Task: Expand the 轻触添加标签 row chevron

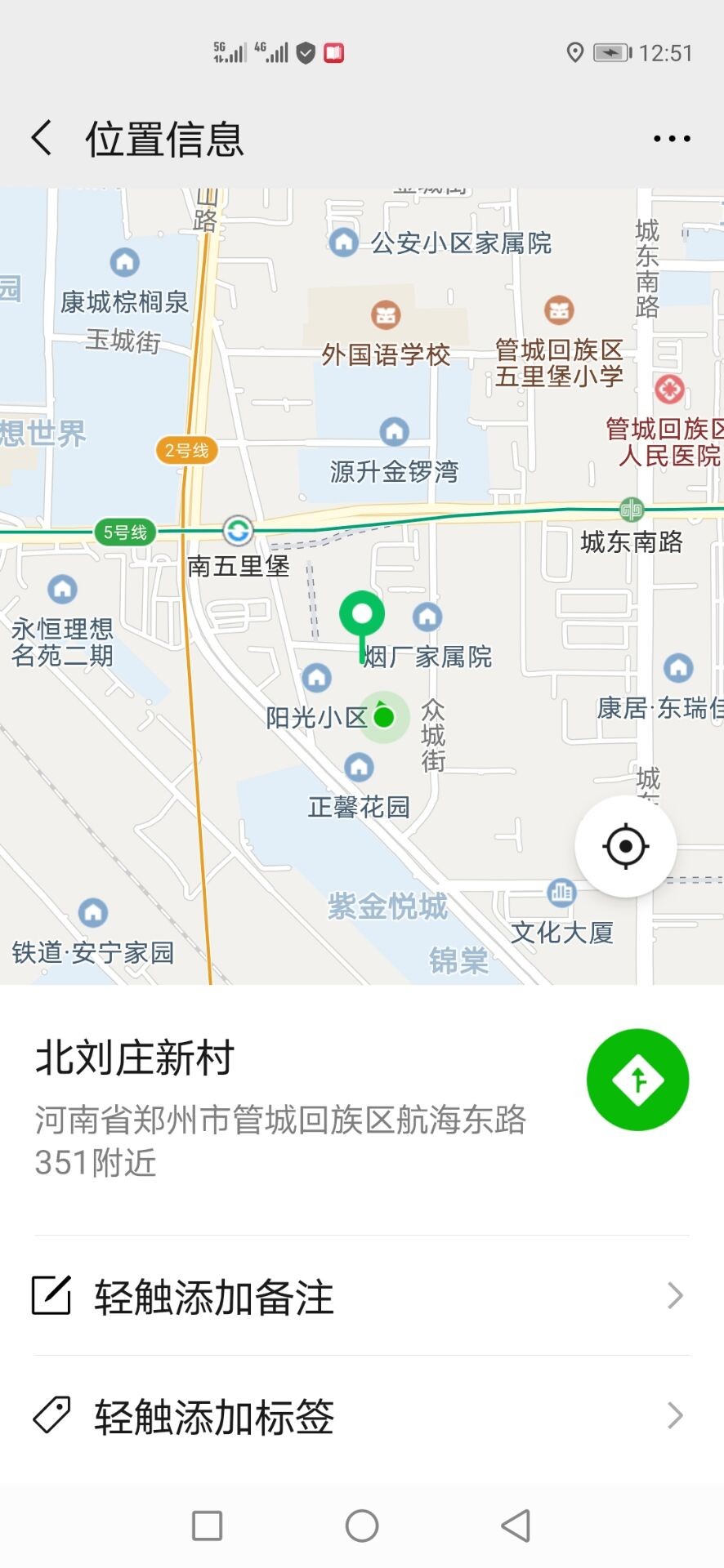Action: tap(674, 1414)
